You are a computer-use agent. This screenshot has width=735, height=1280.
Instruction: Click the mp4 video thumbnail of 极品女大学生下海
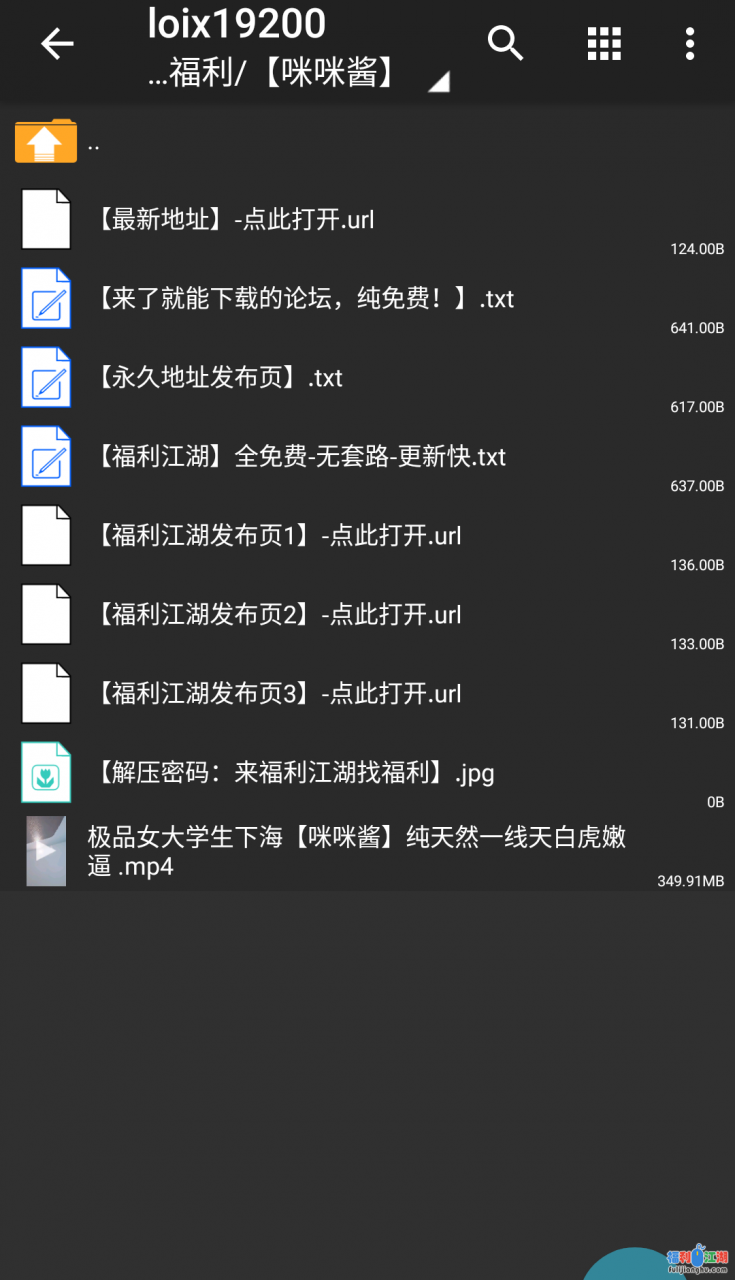(44, 850)
